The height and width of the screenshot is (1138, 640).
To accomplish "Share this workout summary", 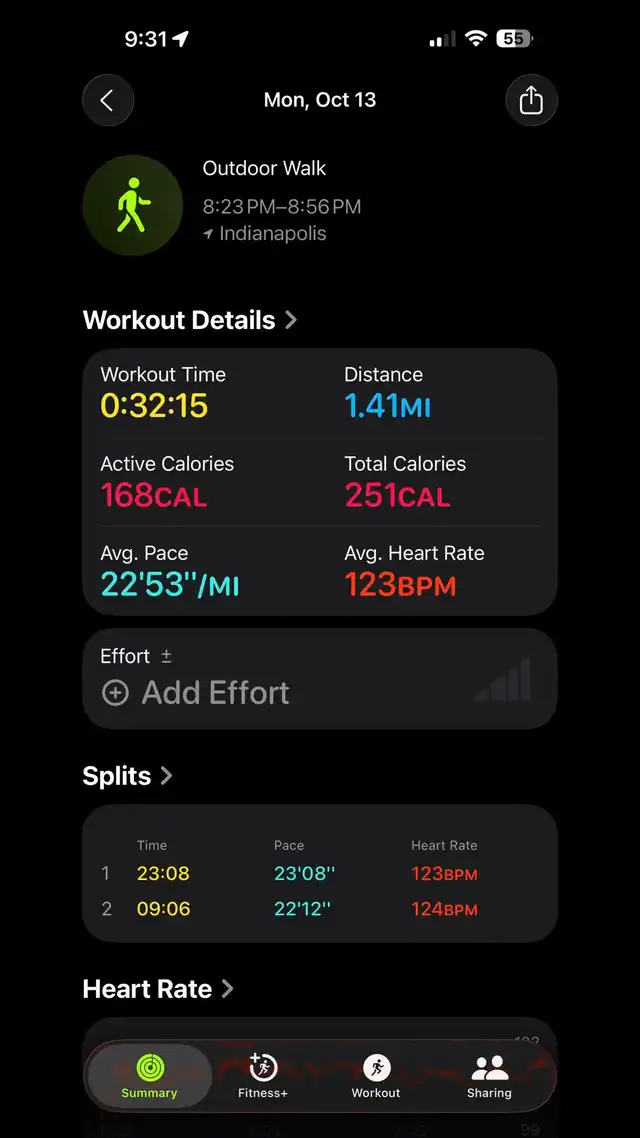I will [x=531, y=100].
